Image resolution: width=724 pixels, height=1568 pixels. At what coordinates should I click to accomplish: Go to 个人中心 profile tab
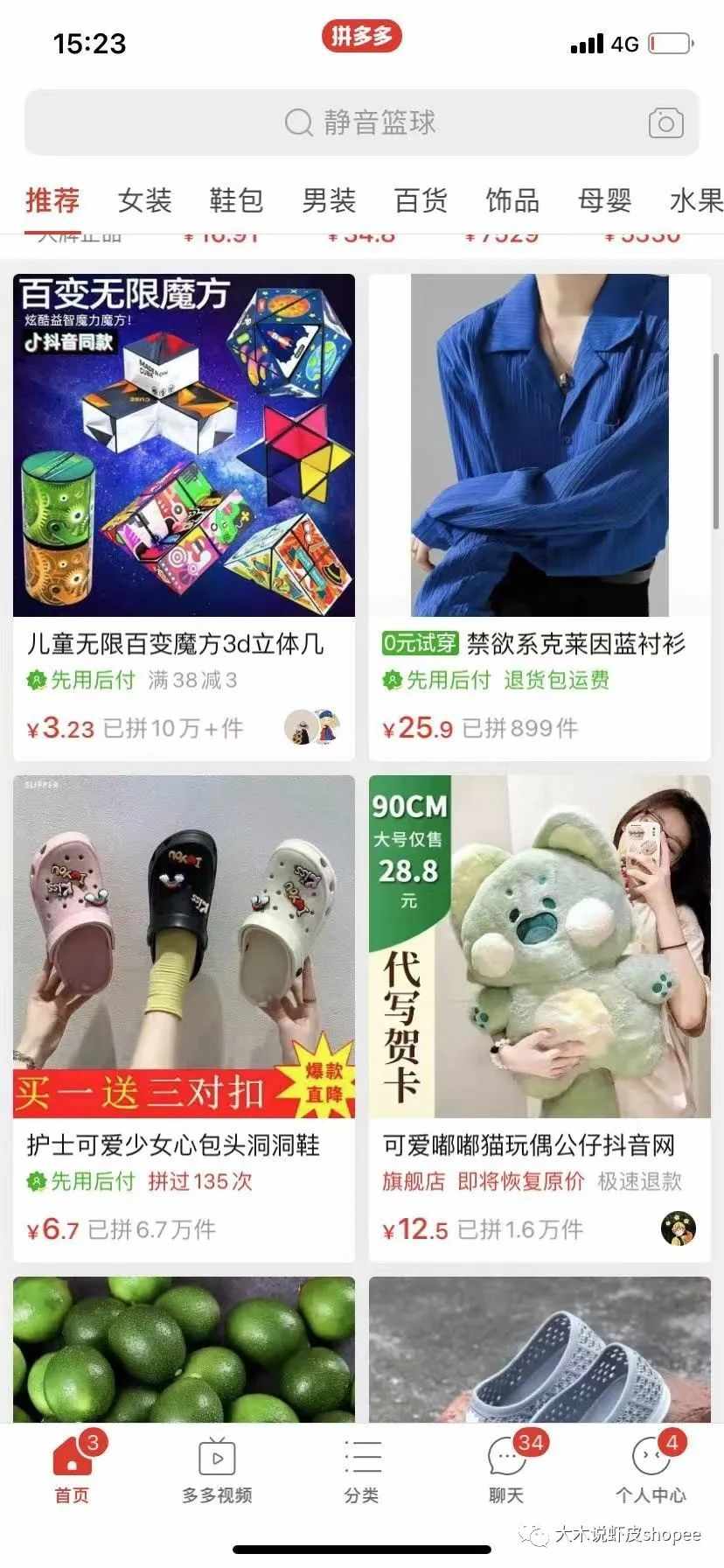point(651,1470)
